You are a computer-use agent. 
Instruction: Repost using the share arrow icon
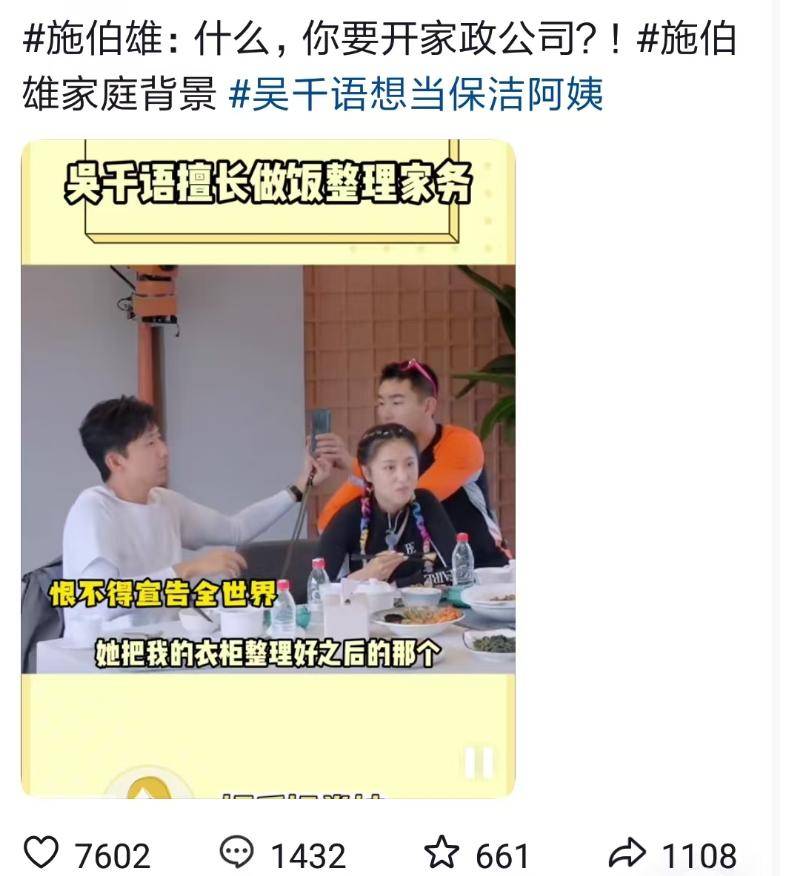pos(627,853)
